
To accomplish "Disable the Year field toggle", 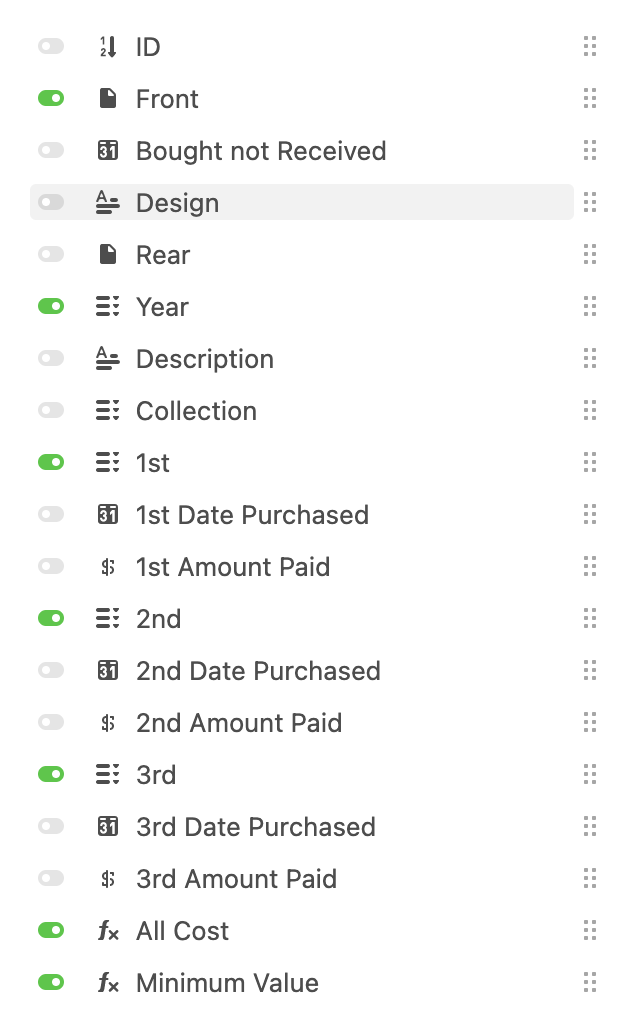I will [x=51, y=306].
